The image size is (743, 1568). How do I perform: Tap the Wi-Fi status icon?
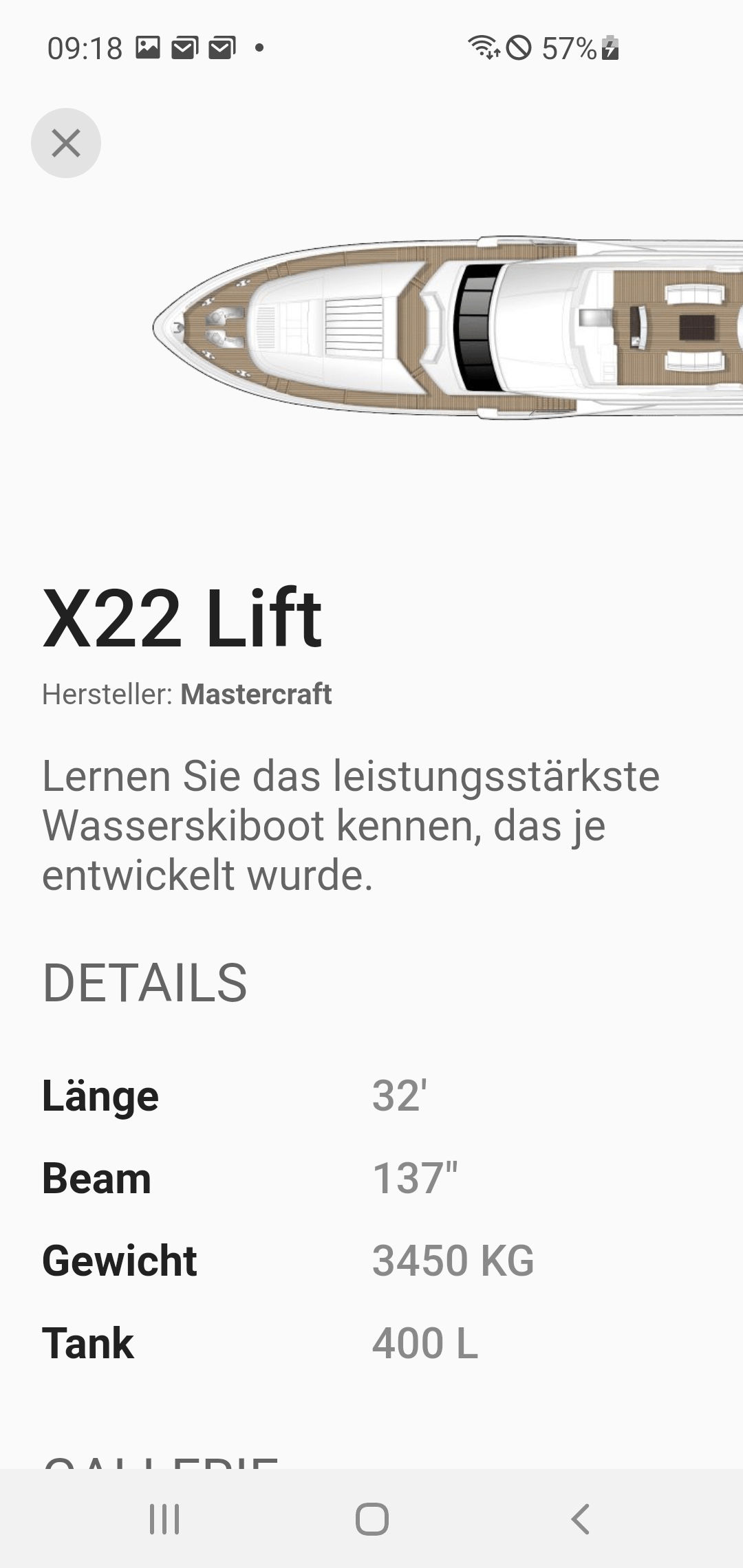tap(484, 48)
